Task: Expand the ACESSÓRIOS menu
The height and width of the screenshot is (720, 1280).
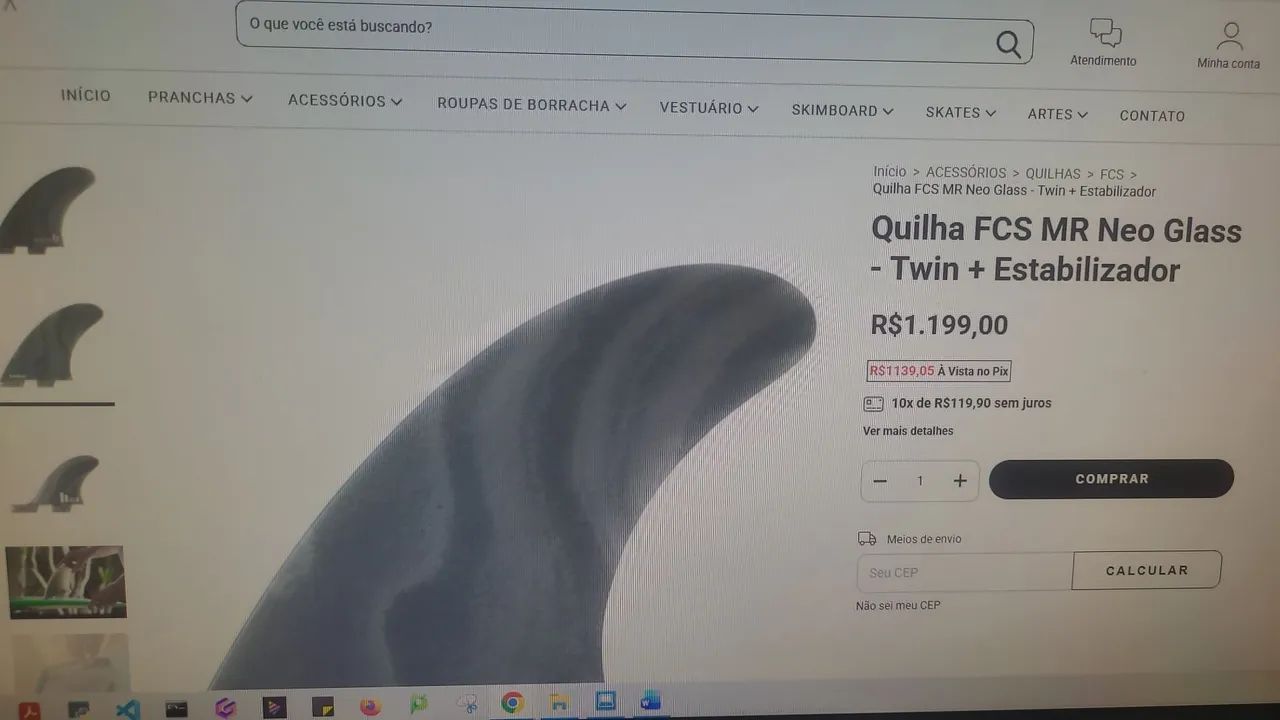Action: [345, 101]
